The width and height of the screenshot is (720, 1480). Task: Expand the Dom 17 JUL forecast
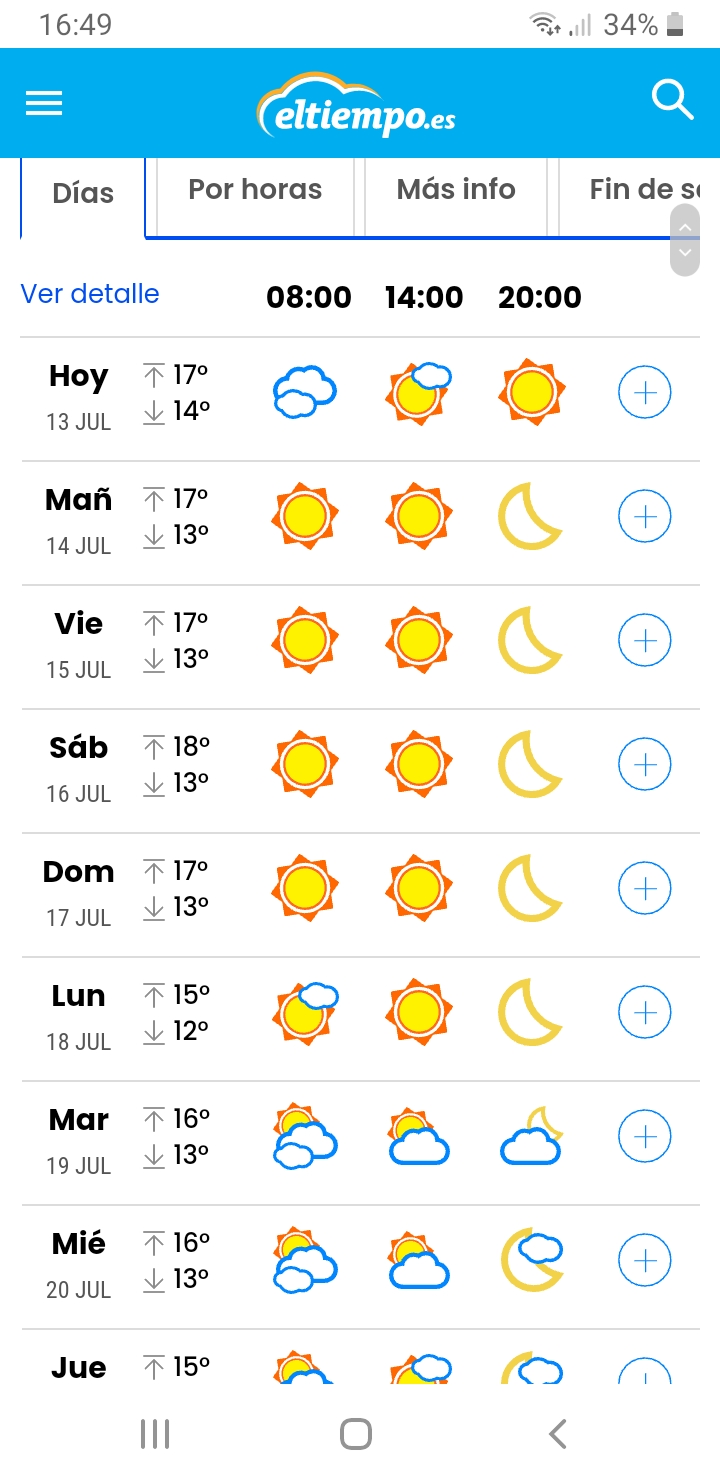pos(645,889)
